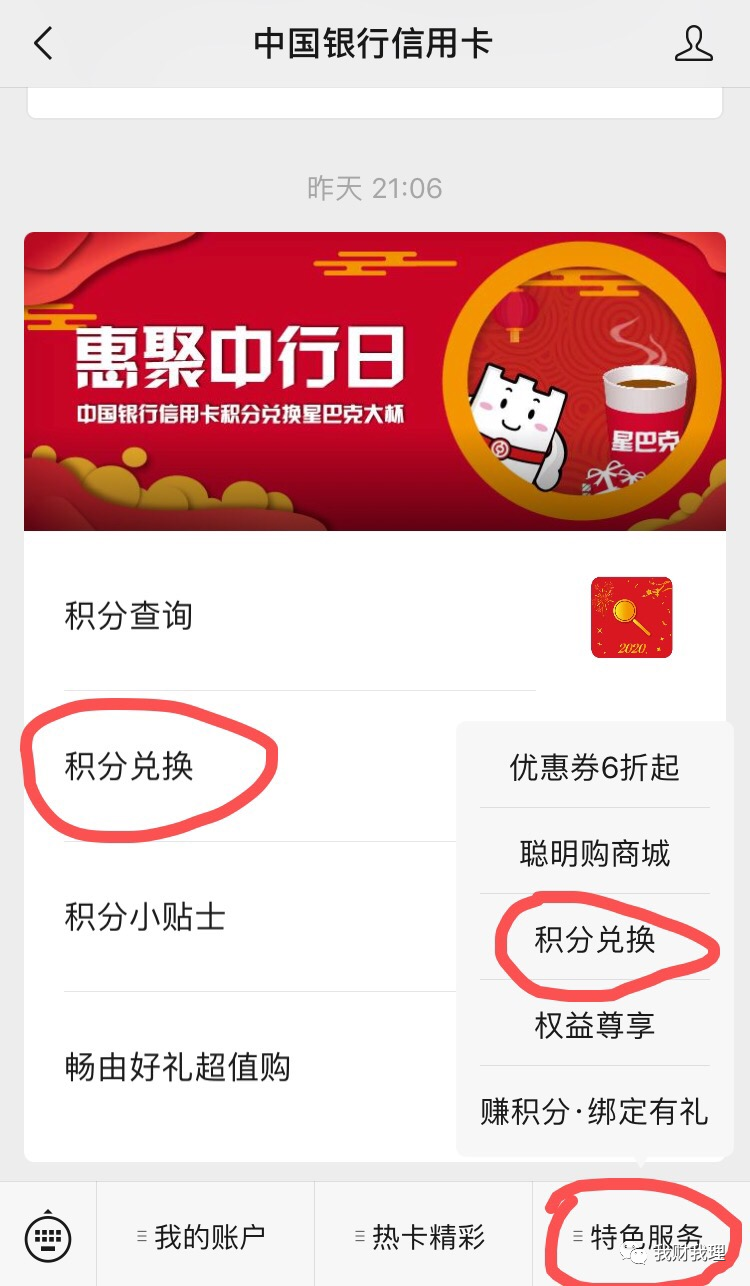The image size is (750, 1286).
Task: Select 权益尊享 from the popup menu
Action: coord(595,1025)
